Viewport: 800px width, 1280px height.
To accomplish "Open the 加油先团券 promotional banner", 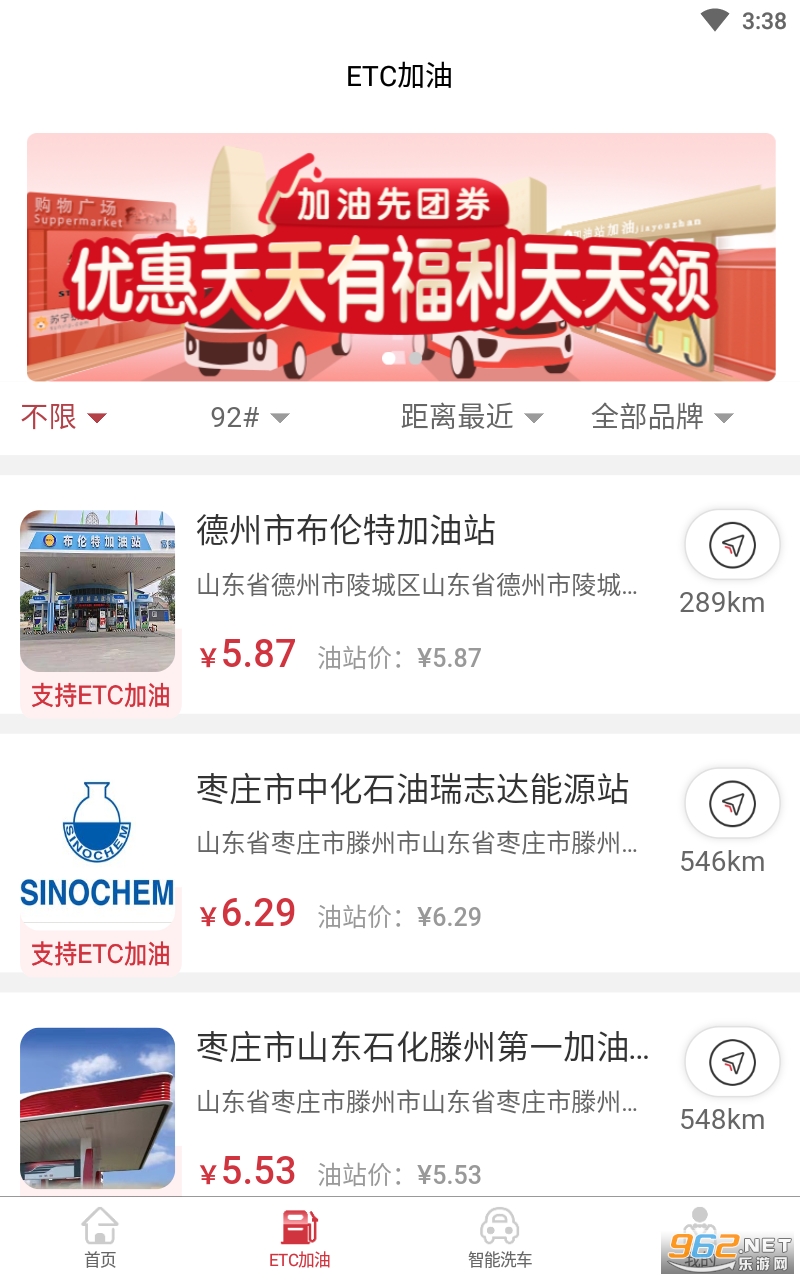I will (400, 257).
